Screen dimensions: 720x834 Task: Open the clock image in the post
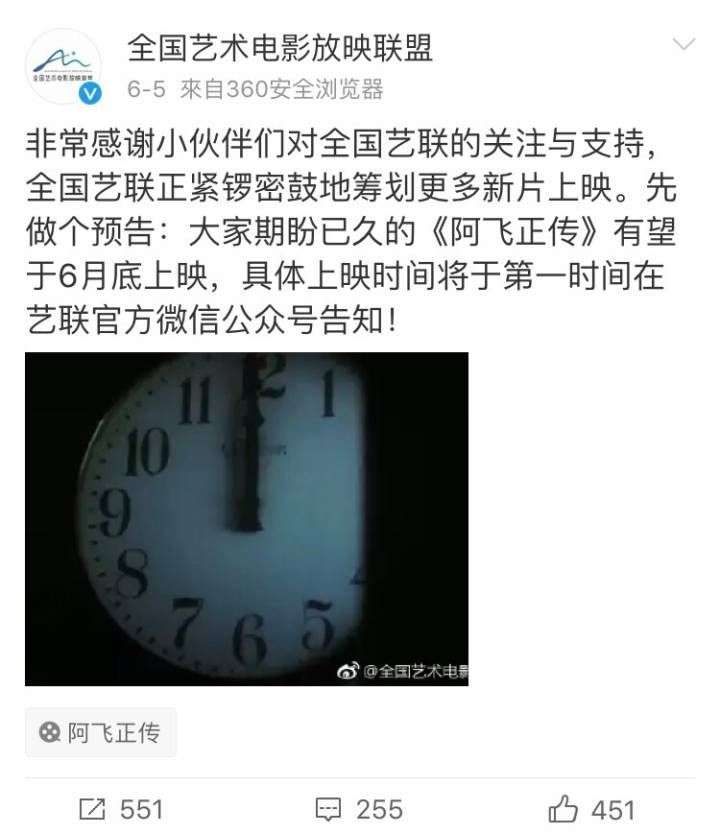click(x=246, y=519)
